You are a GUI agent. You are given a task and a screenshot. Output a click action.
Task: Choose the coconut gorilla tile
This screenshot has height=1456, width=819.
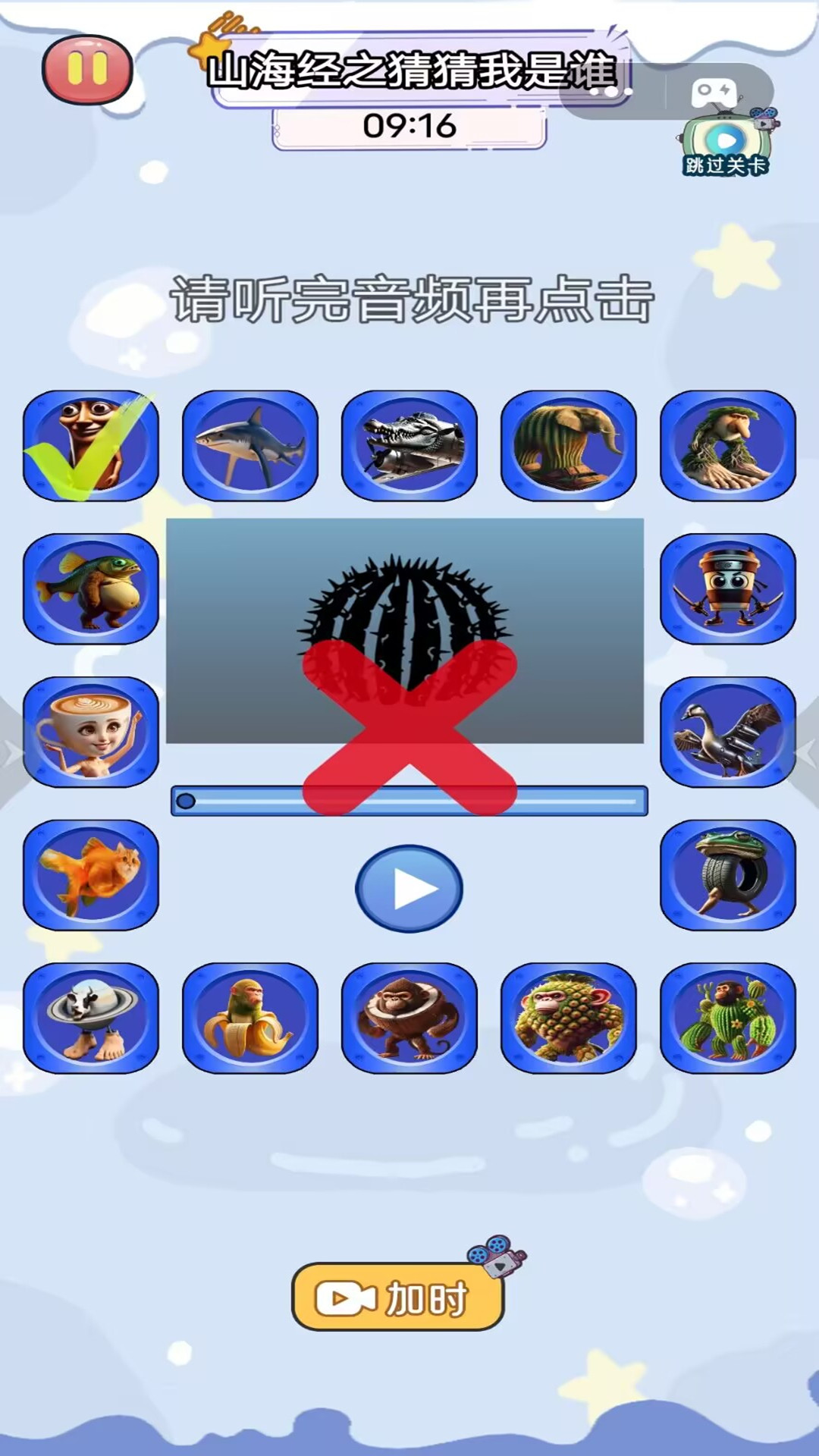pos(409,1018)
